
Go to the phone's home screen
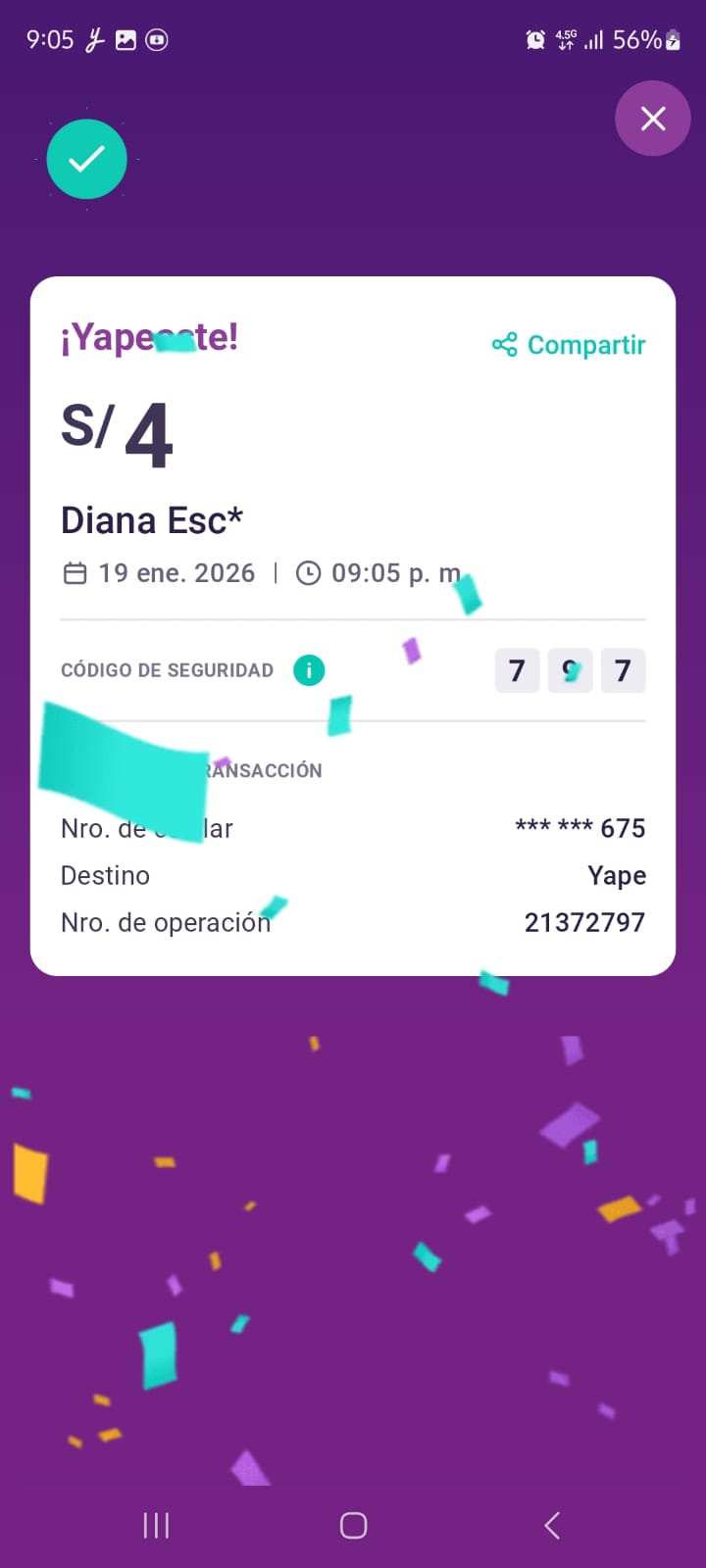(353, 1525)
